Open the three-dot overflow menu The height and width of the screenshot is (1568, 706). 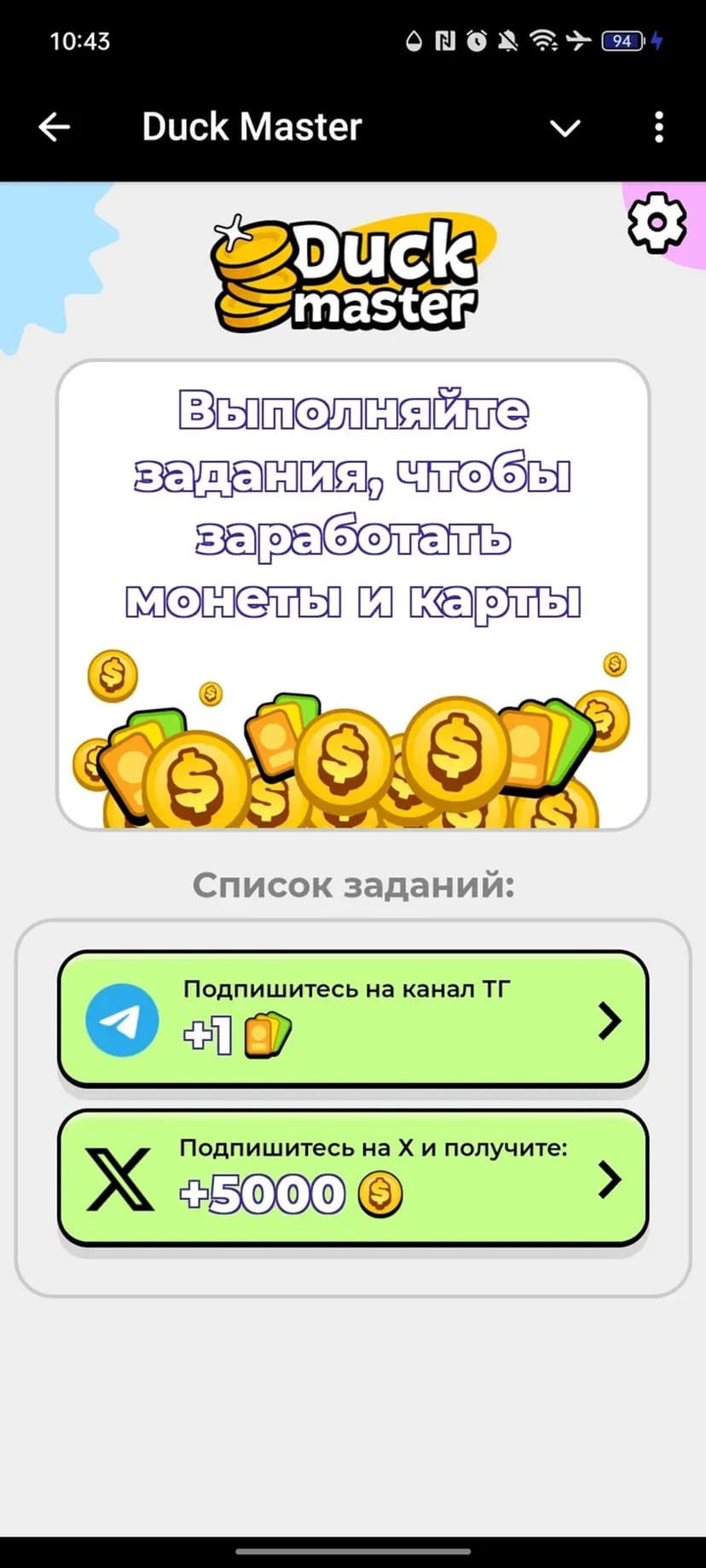click(658, 128)
